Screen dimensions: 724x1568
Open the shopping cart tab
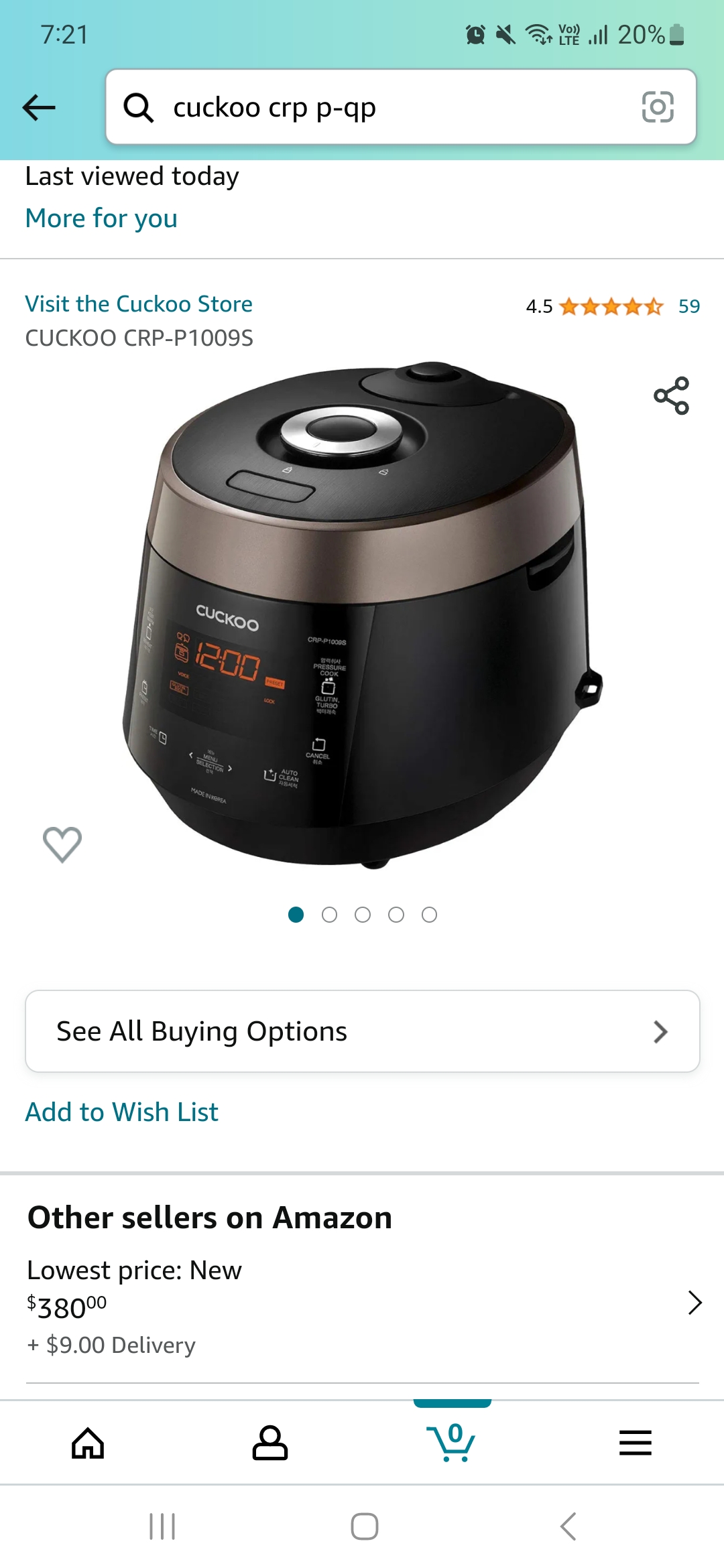click(x=452, y=1443)
